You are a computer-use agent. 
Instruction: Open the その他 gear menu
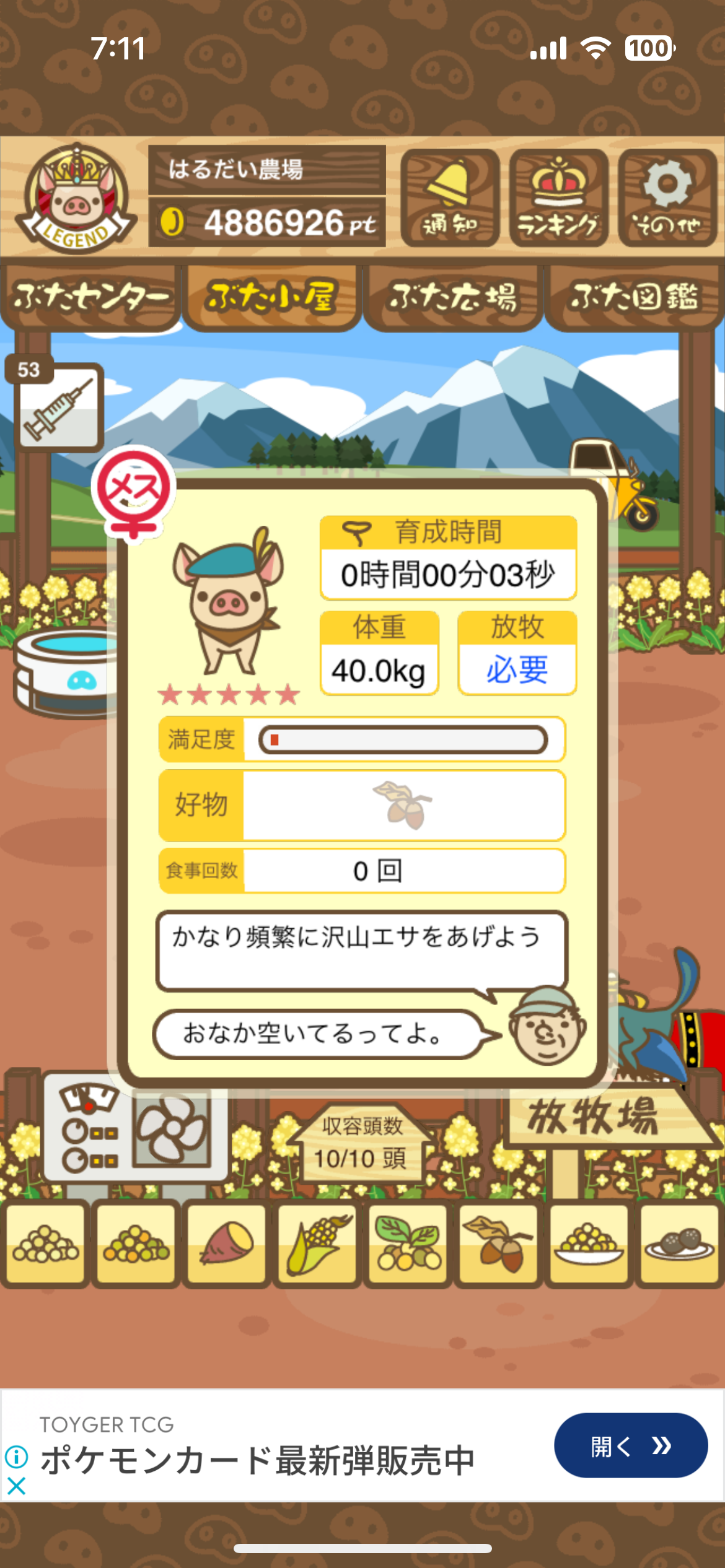[667, 198]
